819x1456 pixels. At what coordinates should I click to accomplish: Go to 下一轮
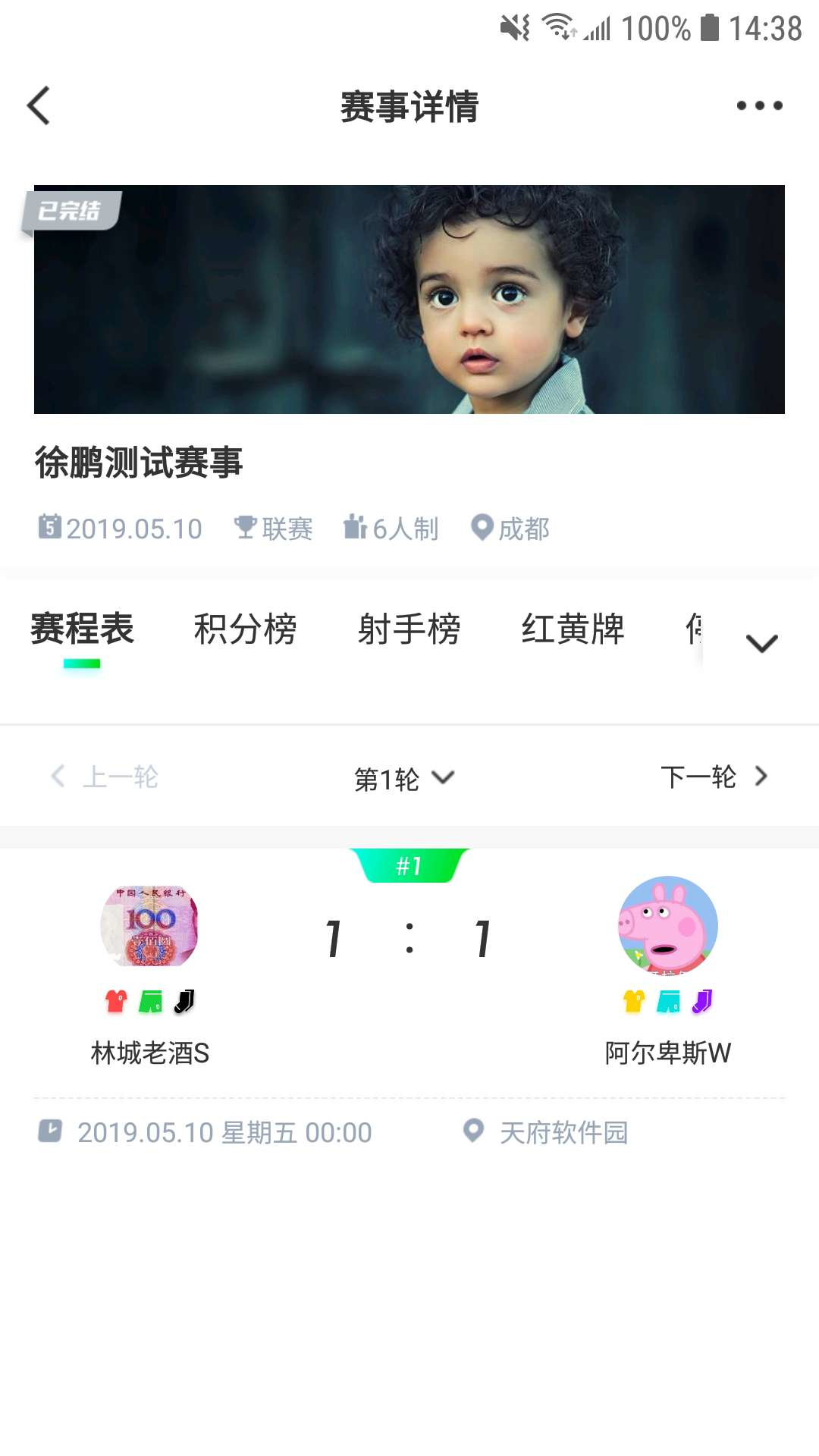(713, 777)
